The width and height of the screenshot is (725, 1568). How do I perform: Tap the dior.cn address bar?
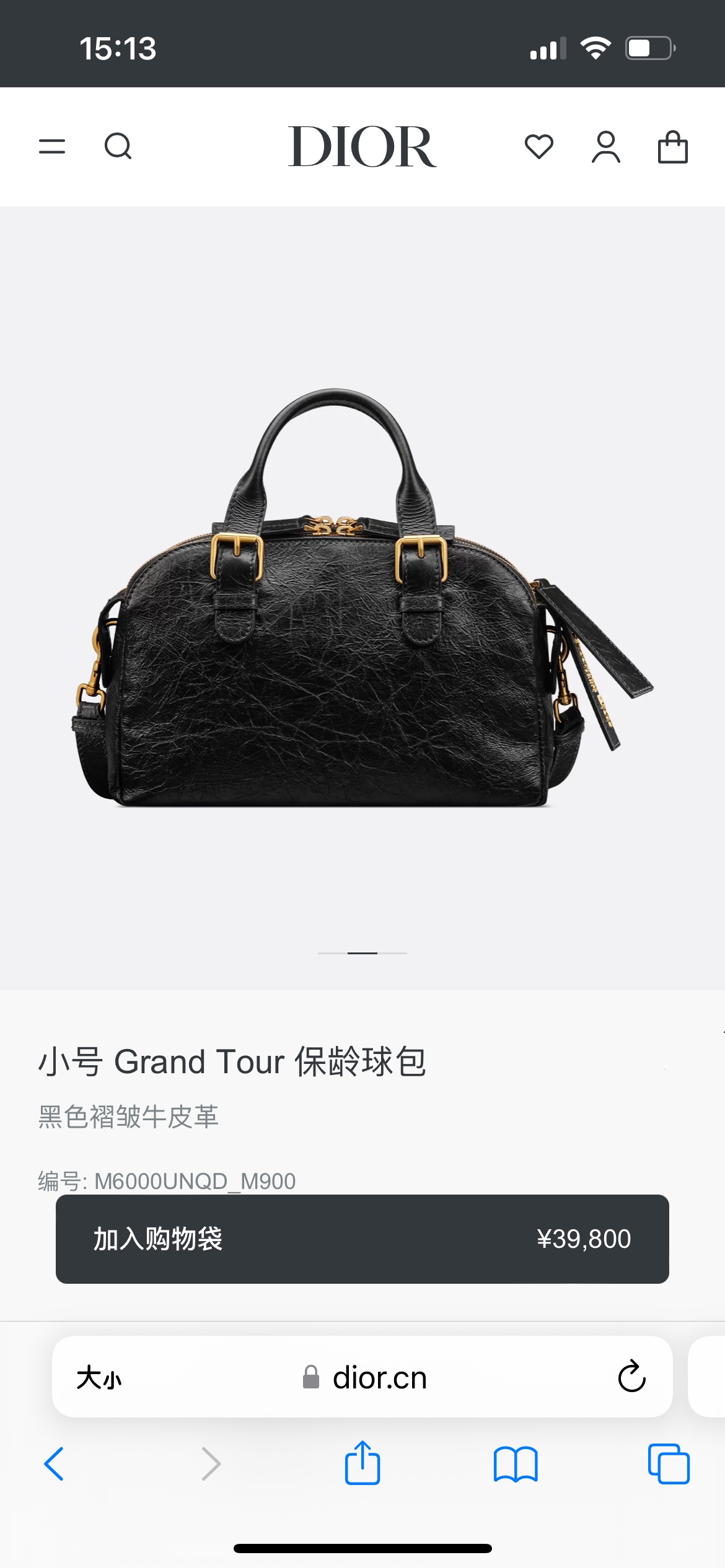coord(378,1379)
